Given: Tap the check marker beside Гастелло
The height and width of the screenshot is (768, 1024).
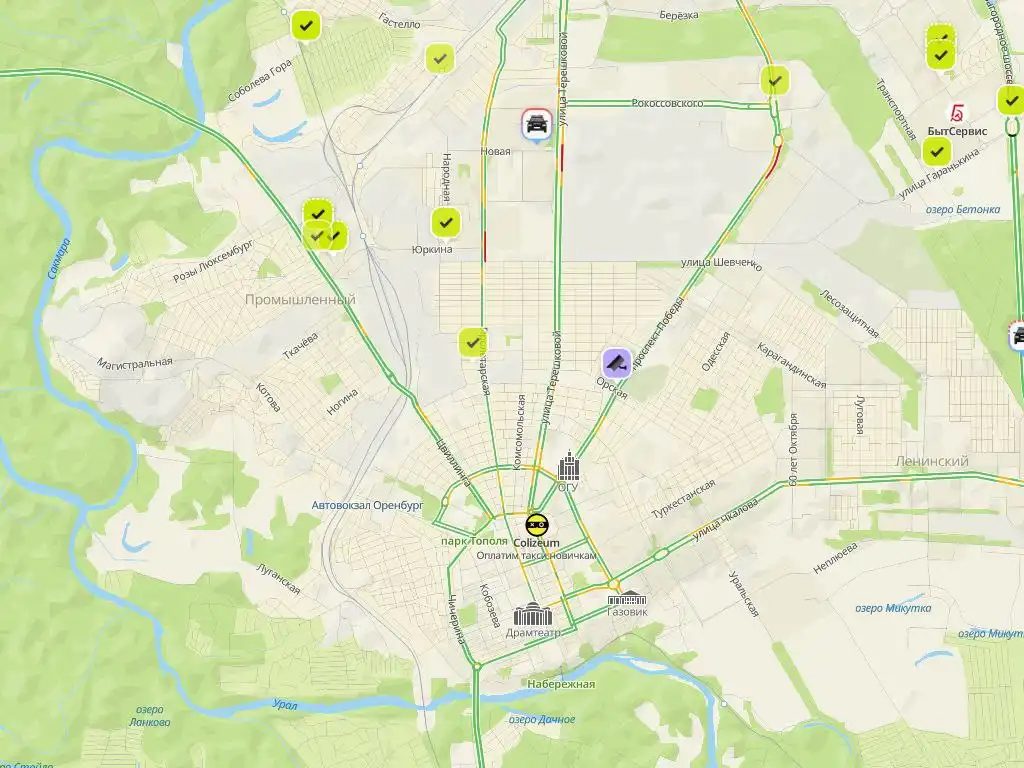Looking at the screenshot, I should (439, 58).
